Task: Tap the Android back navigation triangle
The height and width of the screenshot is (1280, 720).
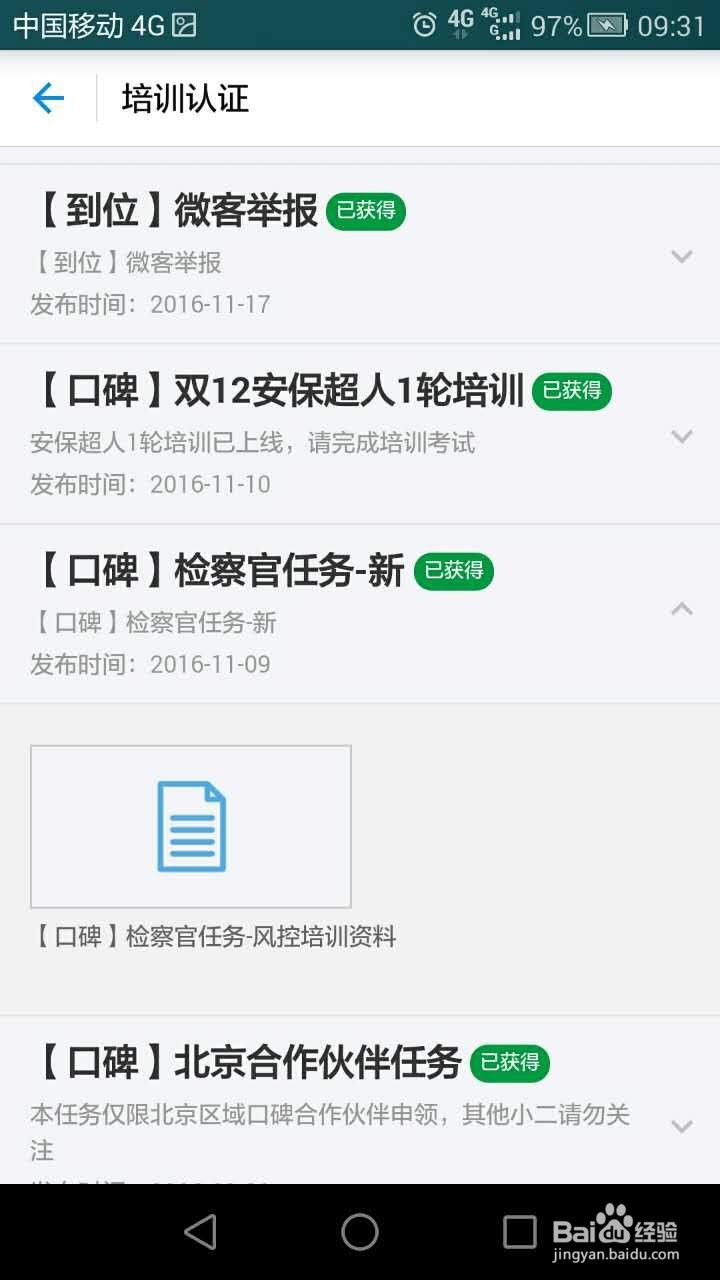Action: click(x=200, y=1231)
